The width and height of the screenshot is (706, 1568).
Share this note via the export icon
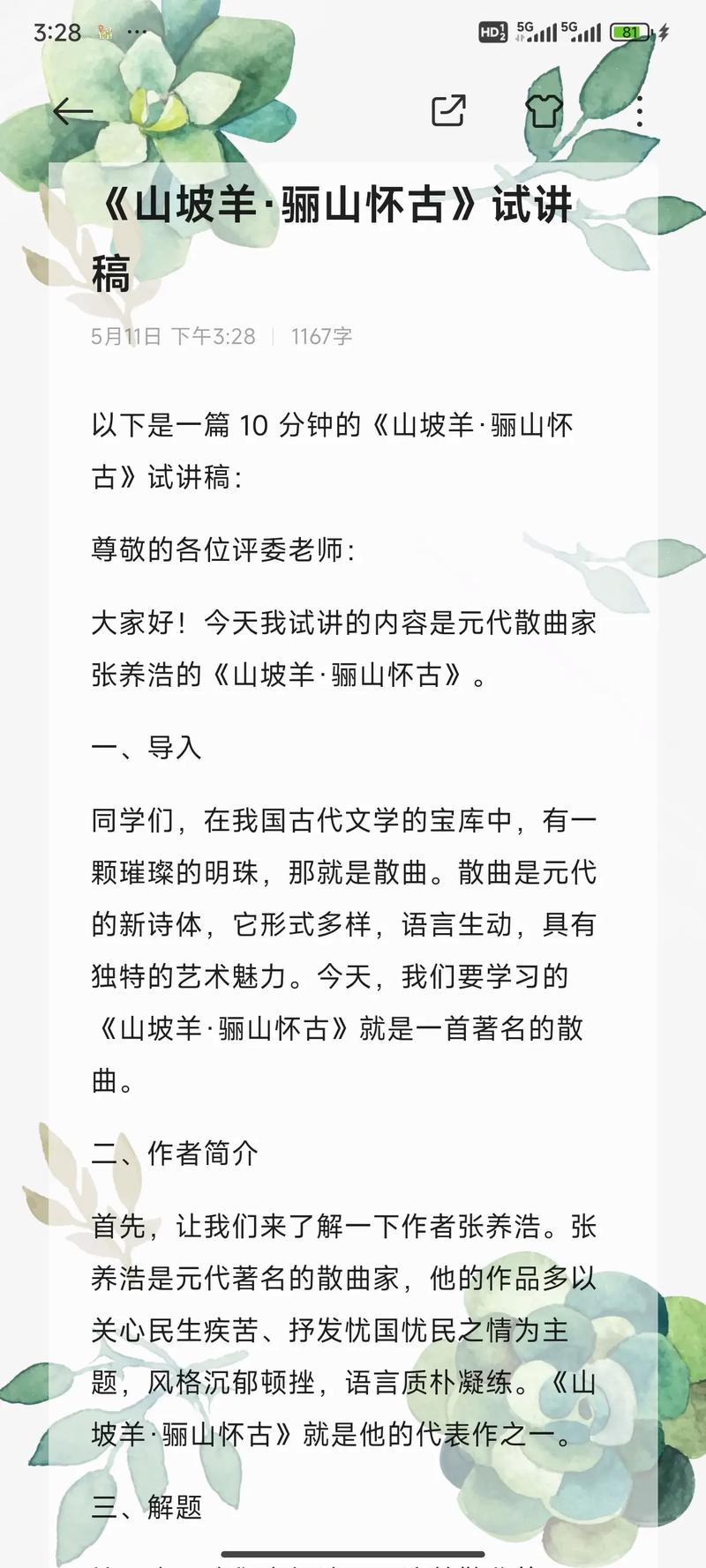point(448,111)
